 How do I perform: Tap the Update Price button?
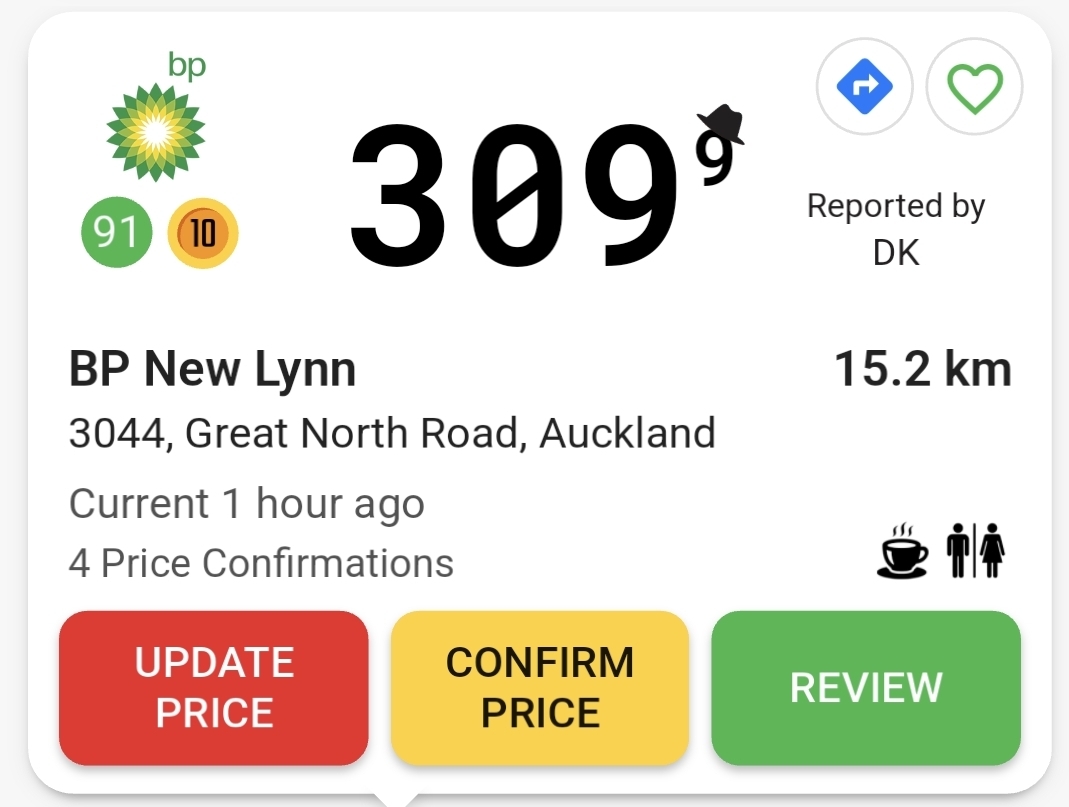click(214, 687)
